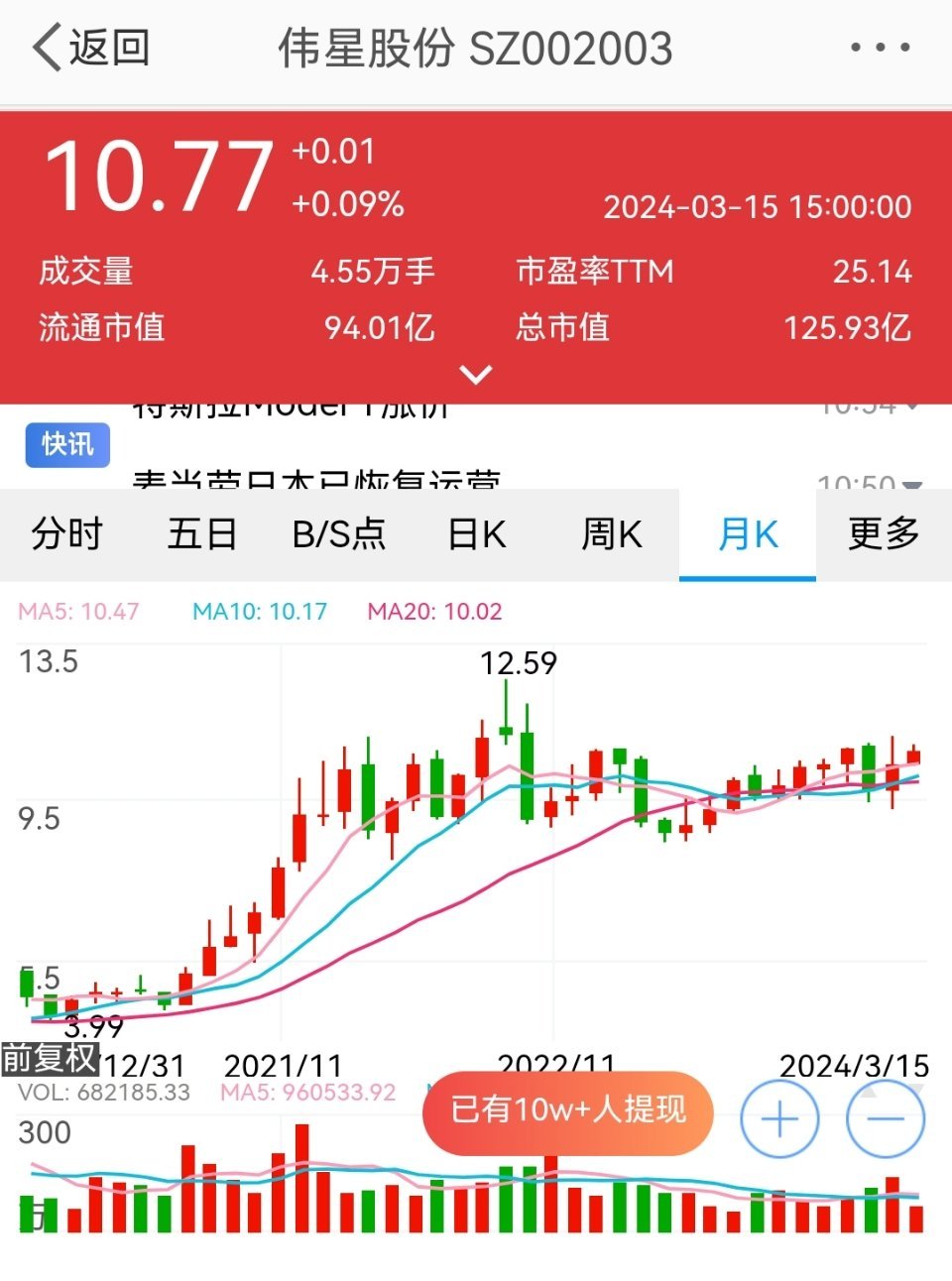Open the 更多 chart options
952x1281 pixels.
click(883, 534)
